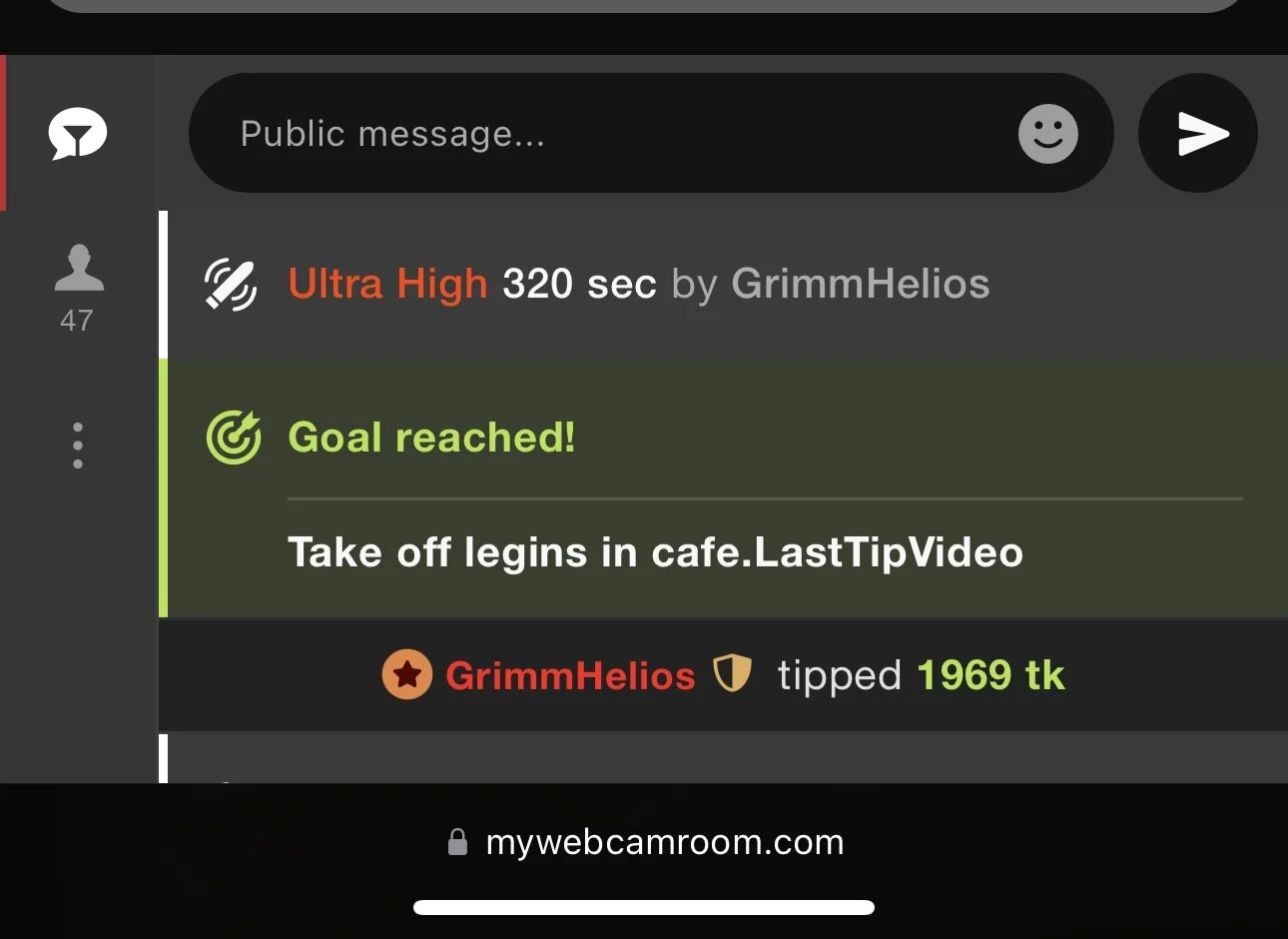Open the three-dot more options menu
The height and width of the screenshot is (939, 1288).
[x=78, y=446]
